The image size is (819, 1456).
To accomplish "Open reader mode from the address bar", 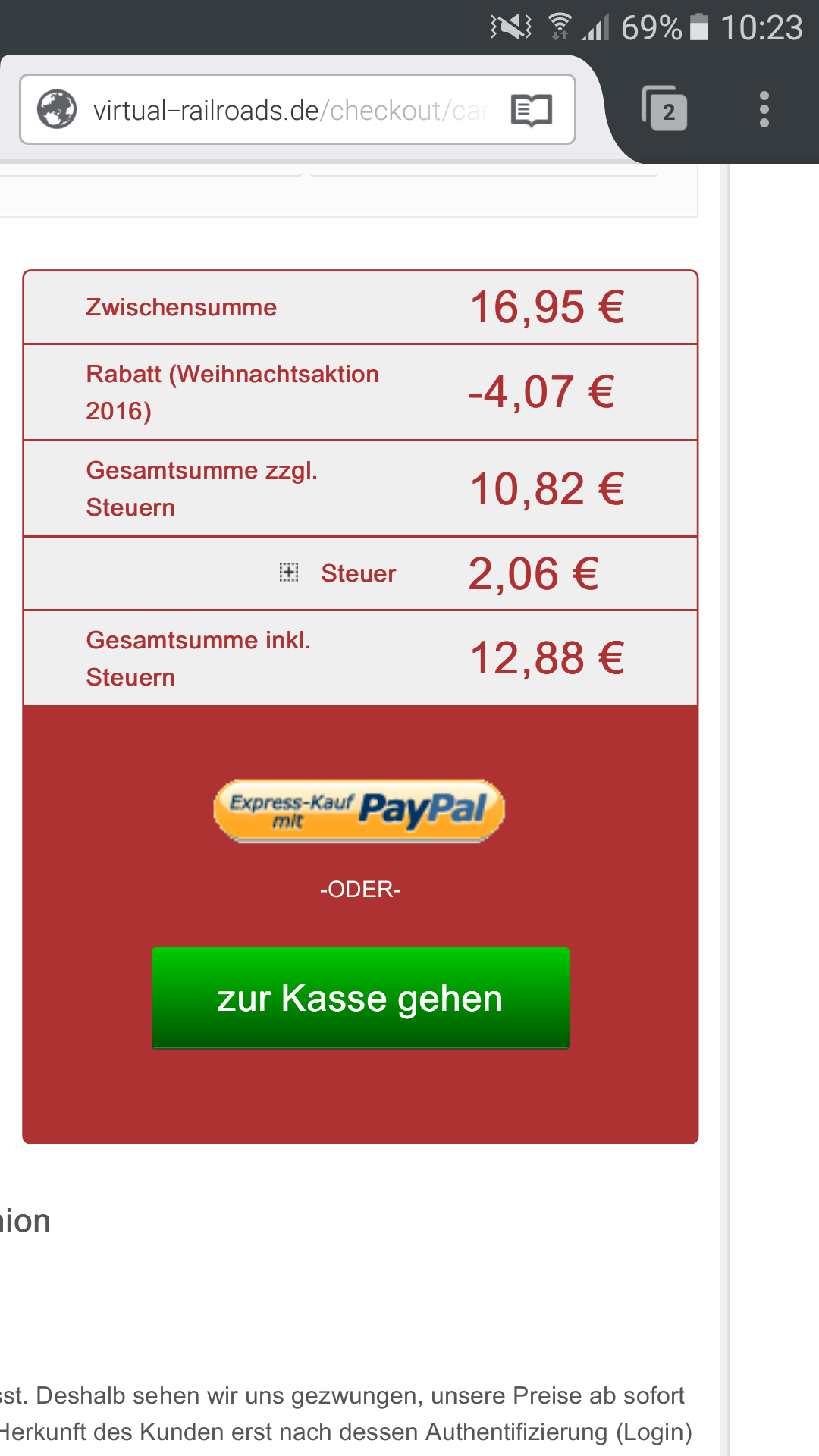I will pos(531,110).
